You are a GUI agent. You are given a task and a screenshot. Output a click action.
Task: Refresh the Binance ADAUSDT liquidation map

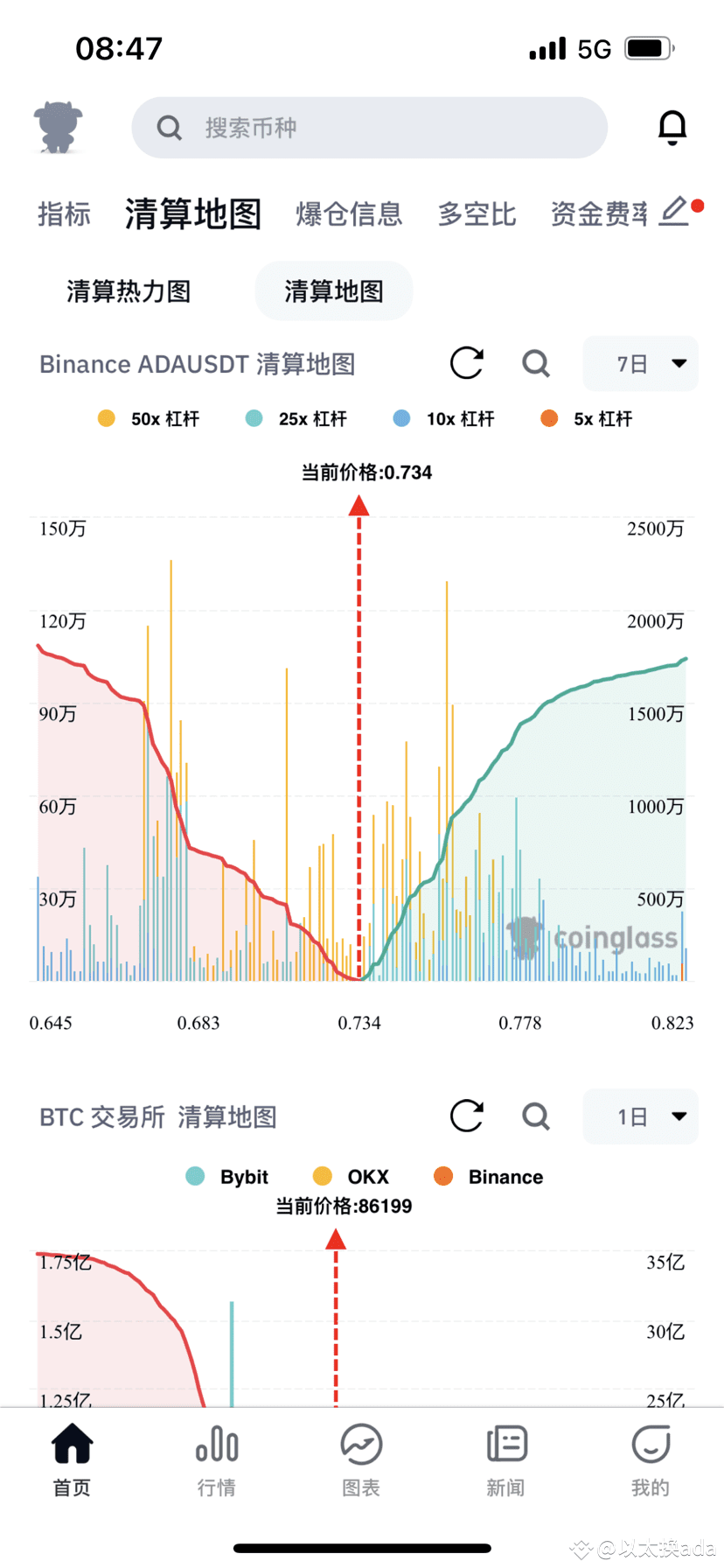pos(467,363)
